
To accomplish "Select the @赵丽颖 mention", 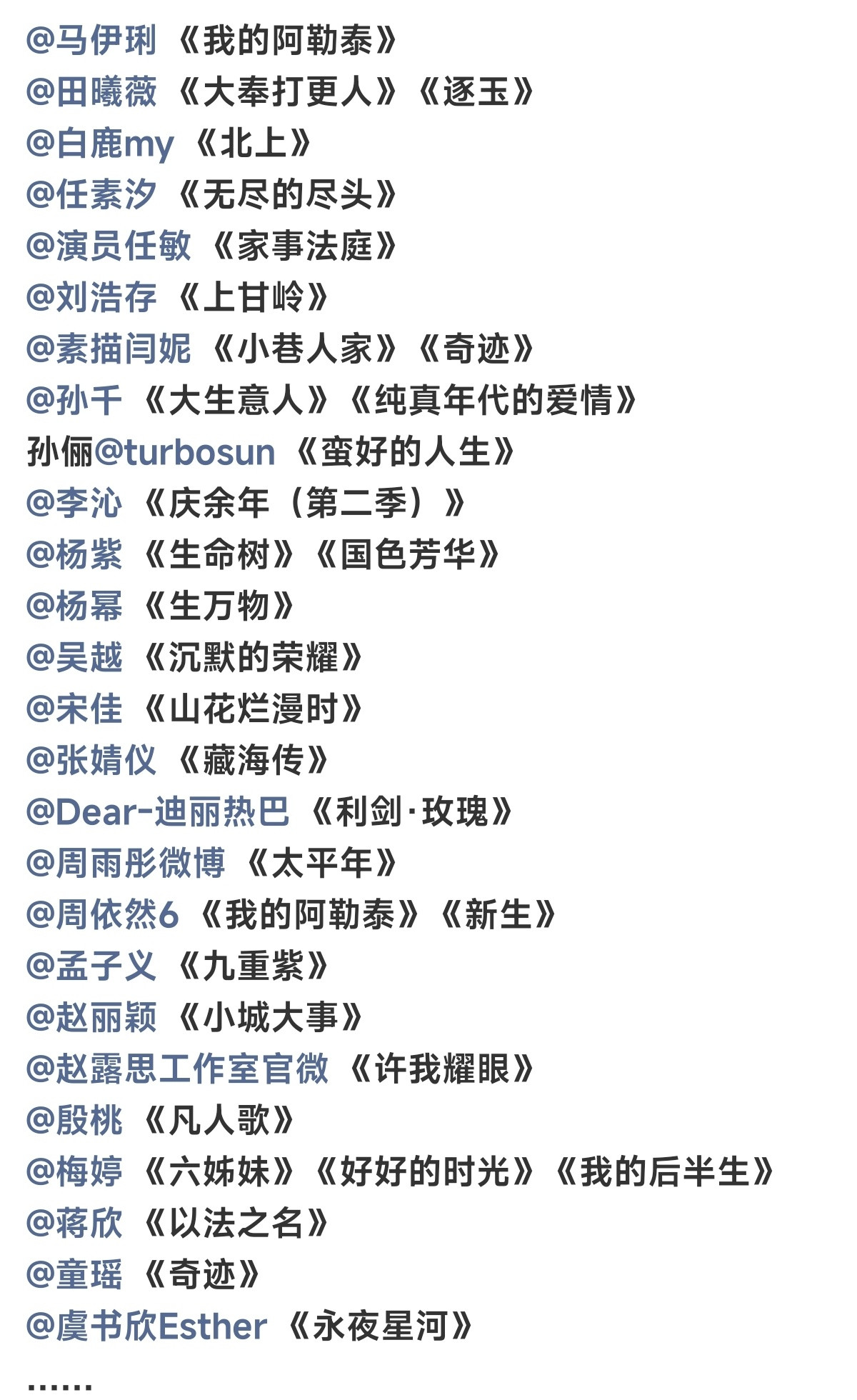I will tap(91, 1018).
